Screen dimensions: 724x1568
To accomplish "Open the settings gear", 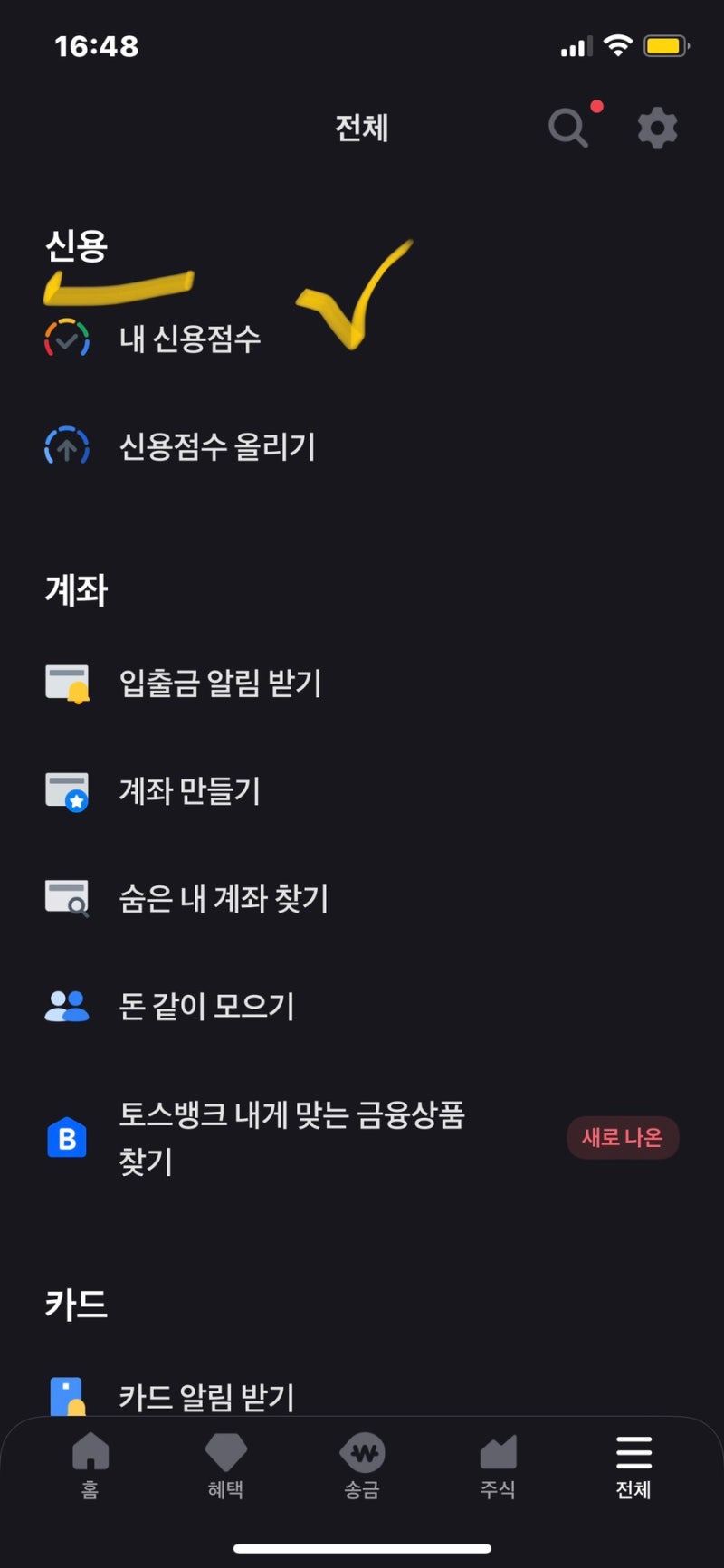I will [x=657, y=128].
